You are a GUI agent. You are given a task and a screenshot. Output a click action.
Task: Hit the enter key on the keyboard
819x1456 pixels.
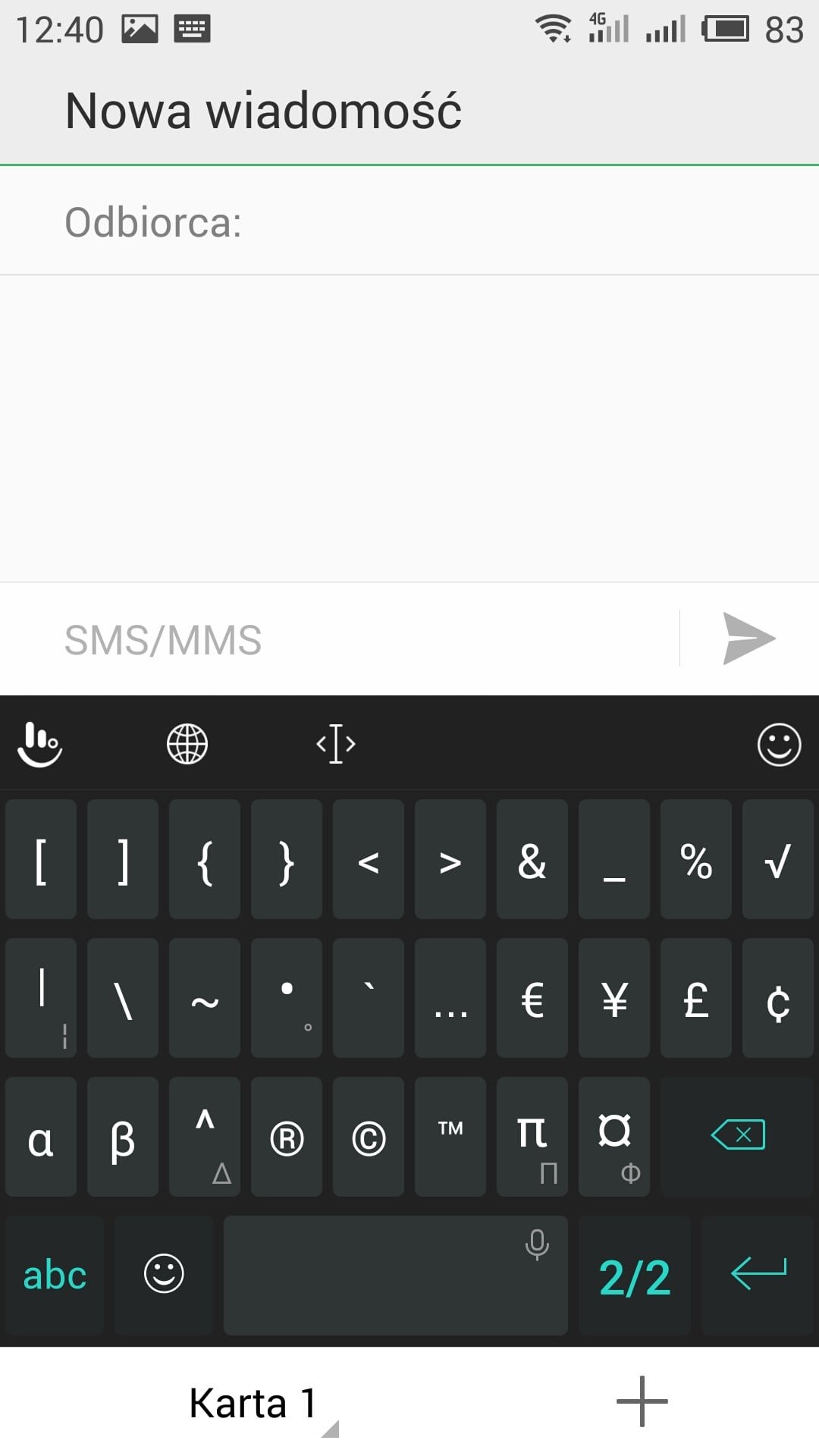click(x=758, y=1275)
